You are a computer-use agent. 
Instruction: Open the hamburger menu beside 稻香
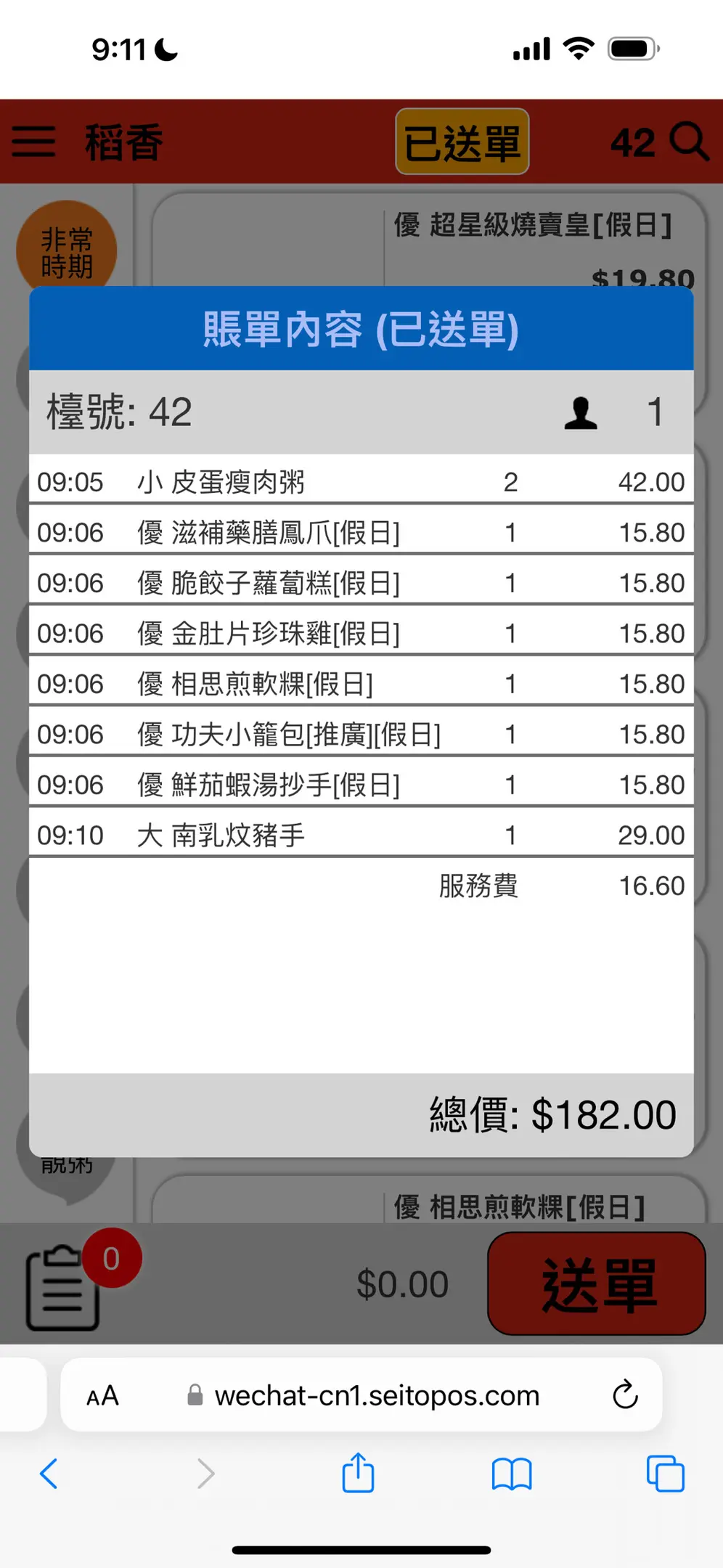click(33, 142)
